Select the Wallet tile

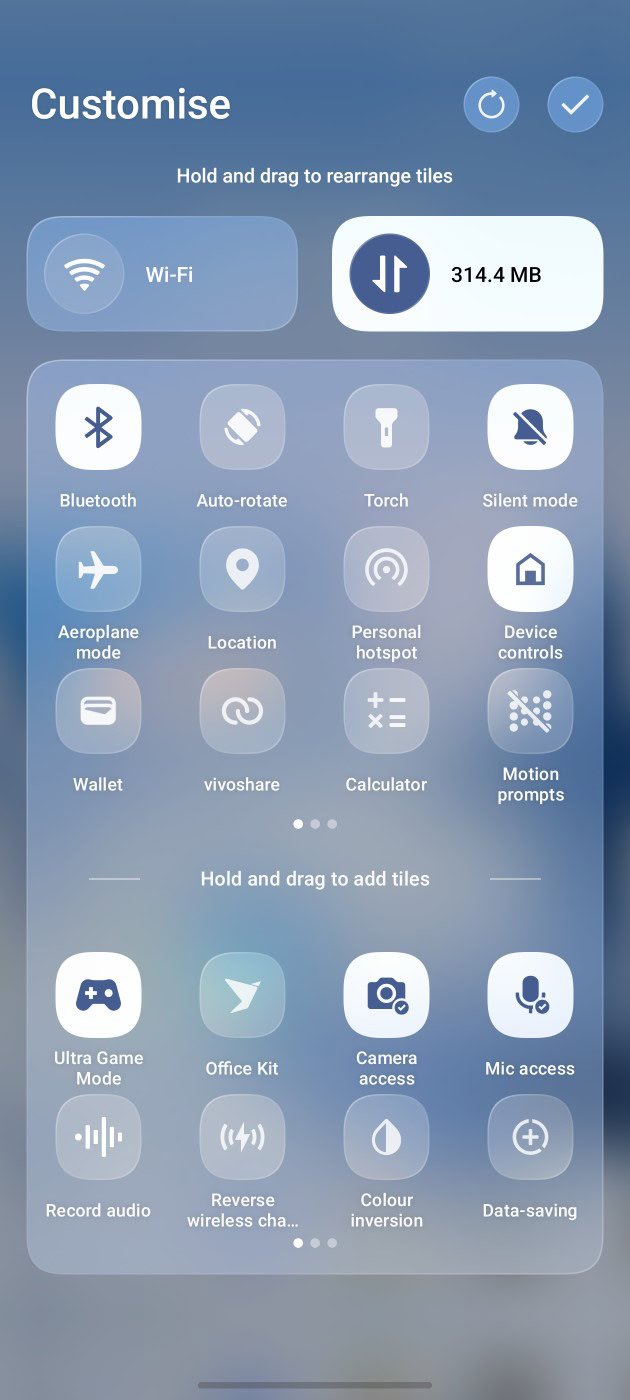tap(98, 711)
